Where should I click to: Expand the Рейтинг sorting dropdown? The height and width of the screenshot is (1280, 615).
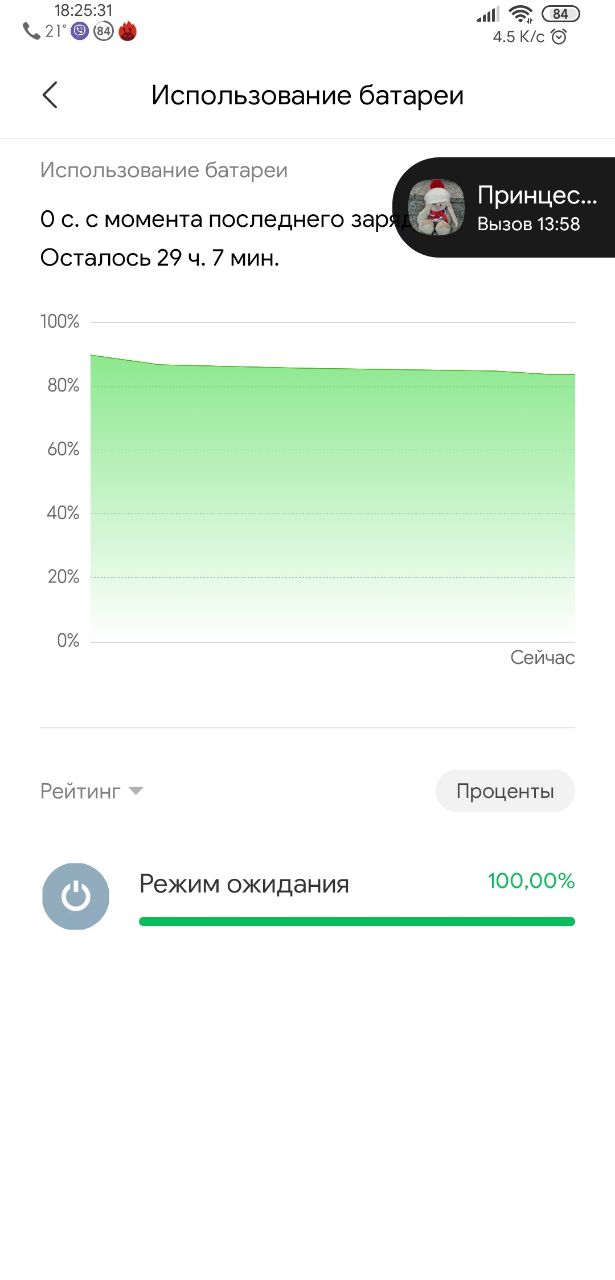pyautogui.click(x=92, y=791)
